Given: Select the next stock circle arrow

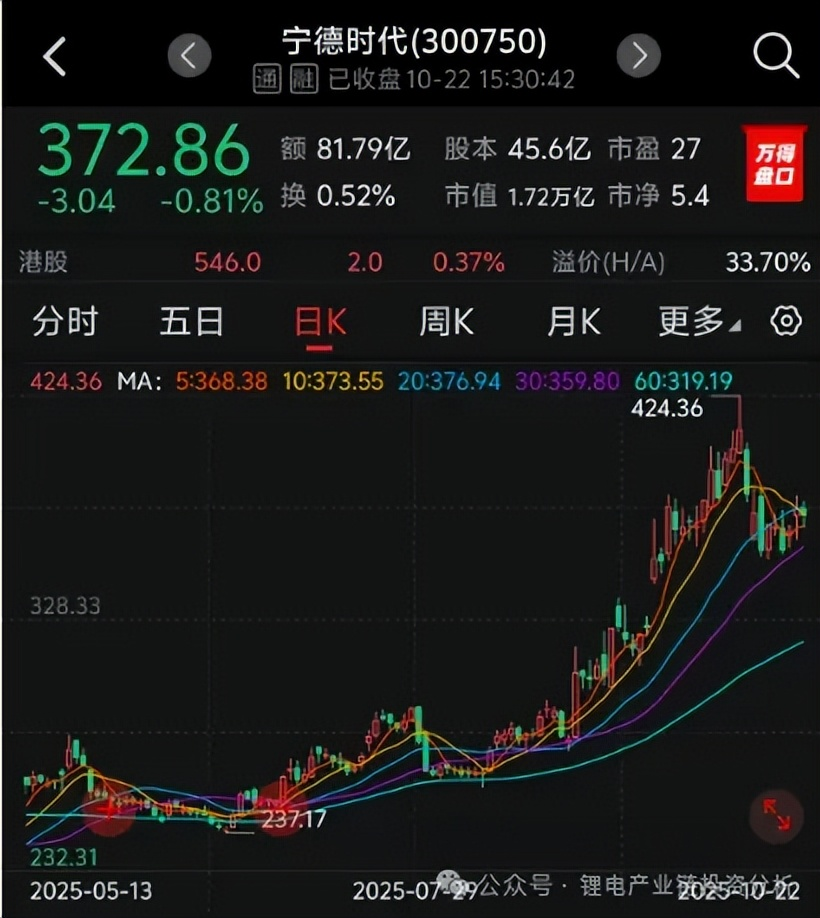Looking at the screenshot, I should pos(639,55).
